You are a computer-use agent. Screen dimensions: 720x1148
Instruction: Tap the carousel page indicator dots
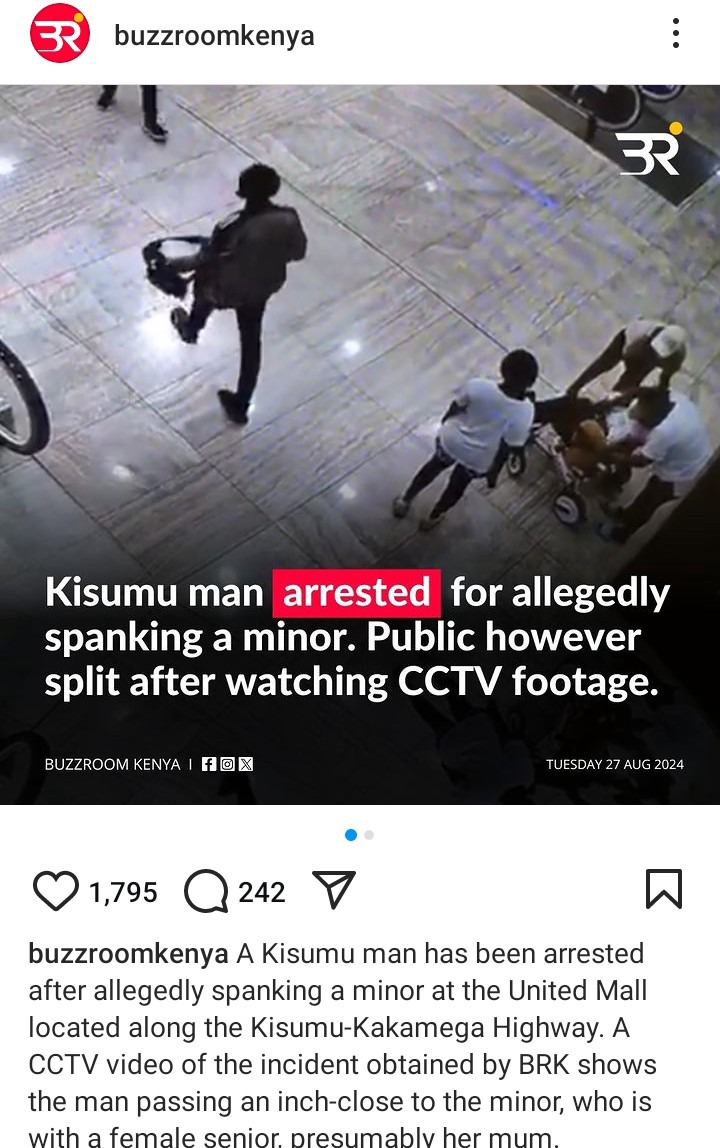(359, 835)
